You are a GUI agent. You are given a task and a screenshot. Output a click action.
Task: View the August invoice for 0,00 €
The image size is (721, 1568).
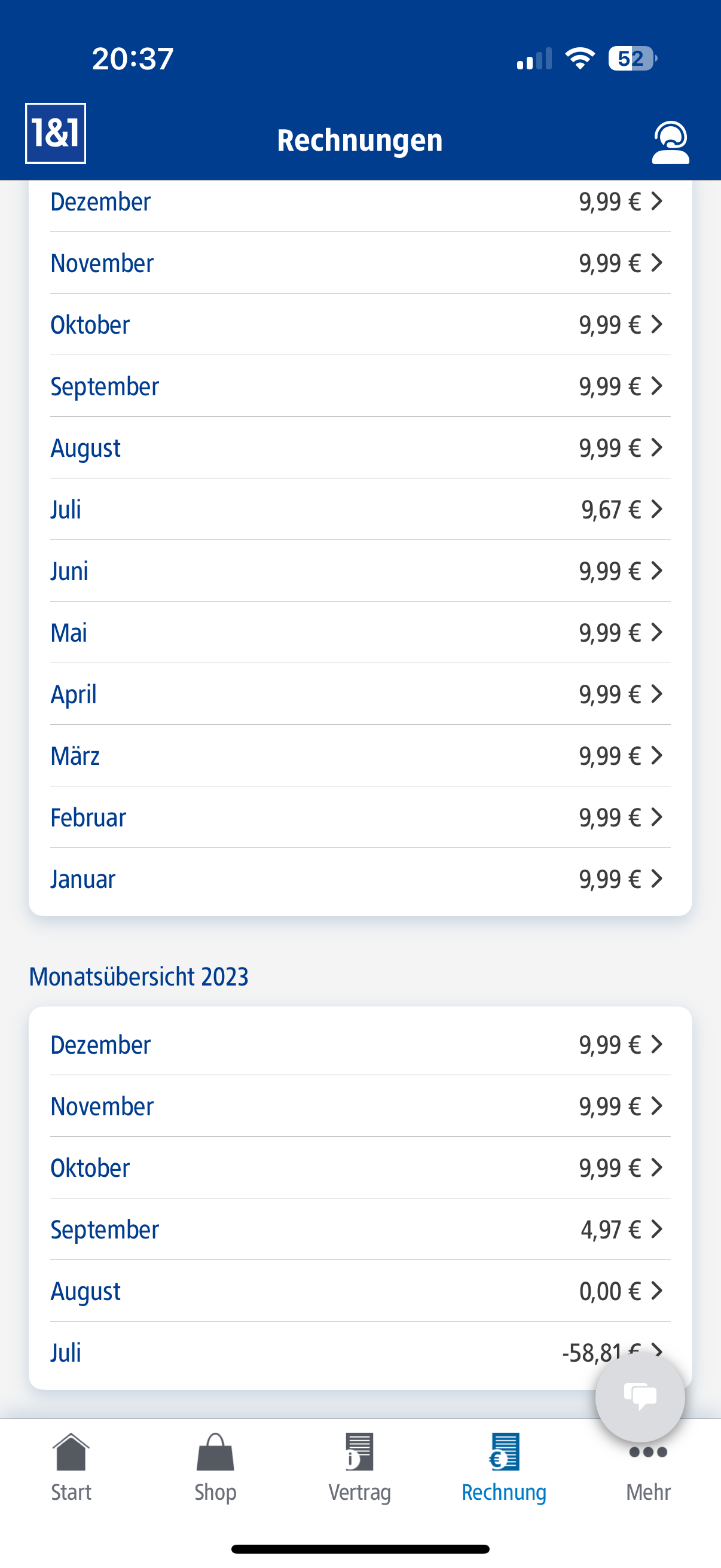tap(360, 1291)
